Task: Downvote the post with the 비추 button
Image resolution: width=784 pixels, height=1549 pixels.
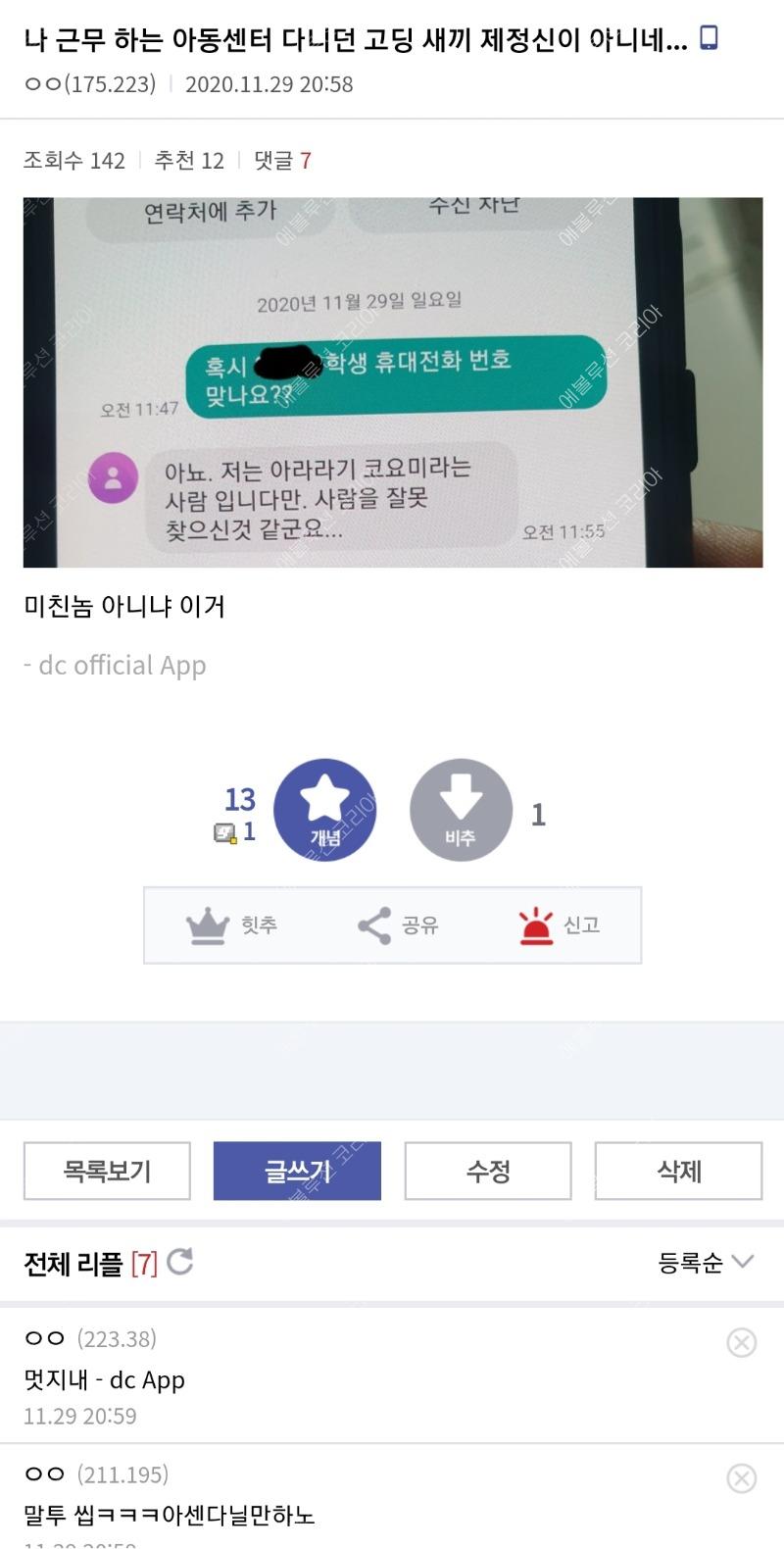Action: pos(461,810)
